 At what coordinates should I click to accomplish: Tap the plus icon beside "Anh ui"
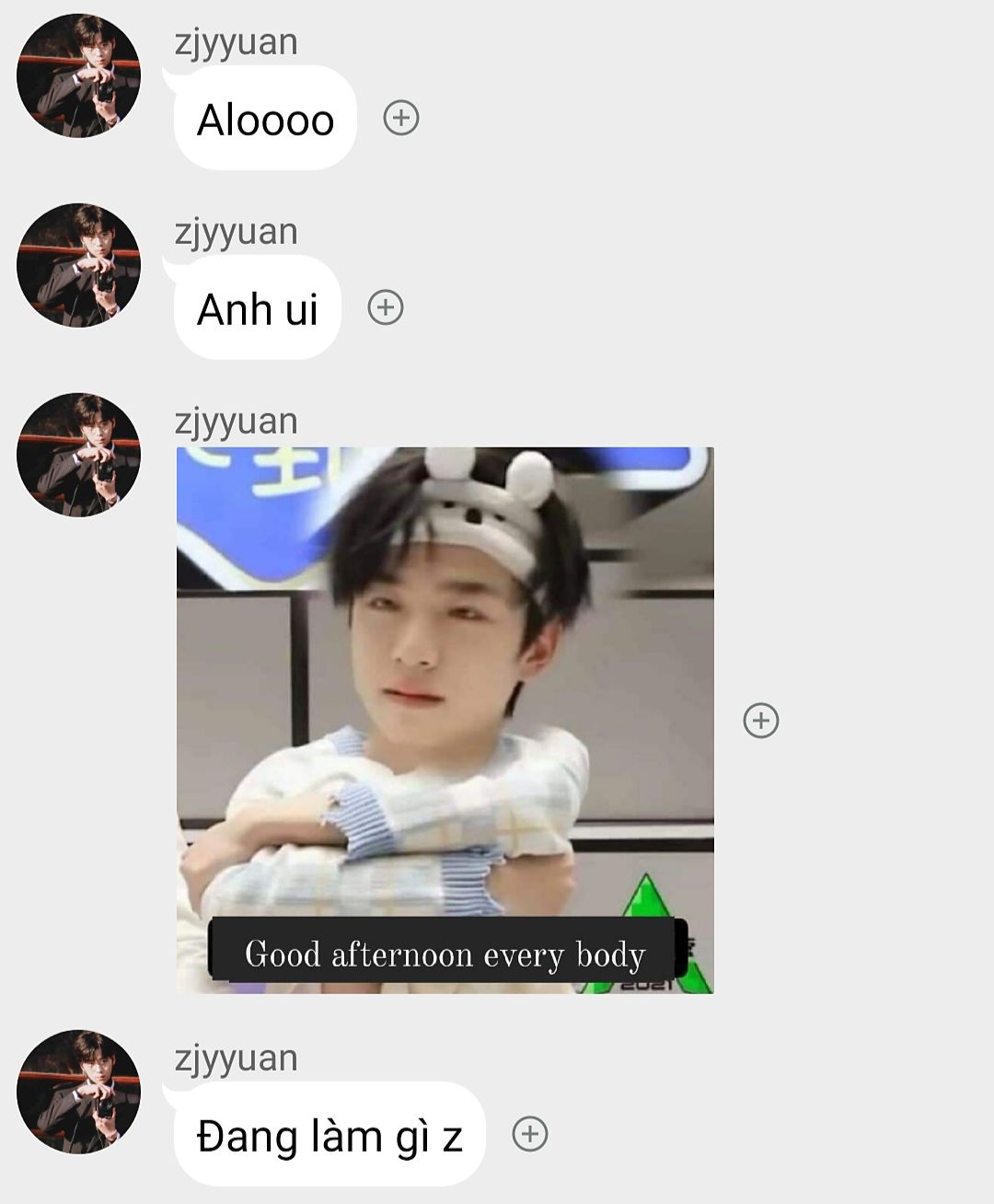386,307
